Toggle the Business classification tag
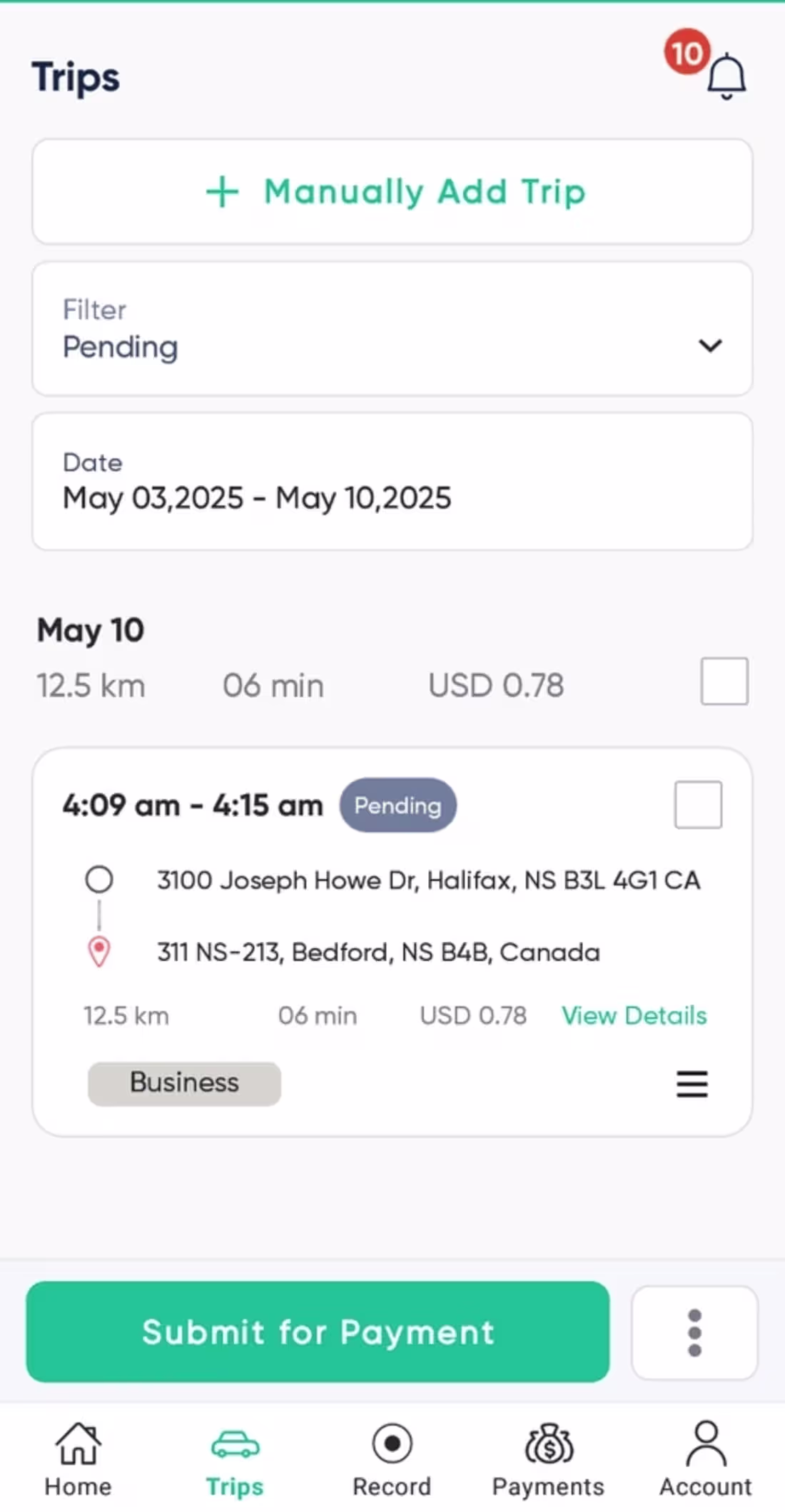This screenshot has height=1512, width=785. tap(183, 1083)
